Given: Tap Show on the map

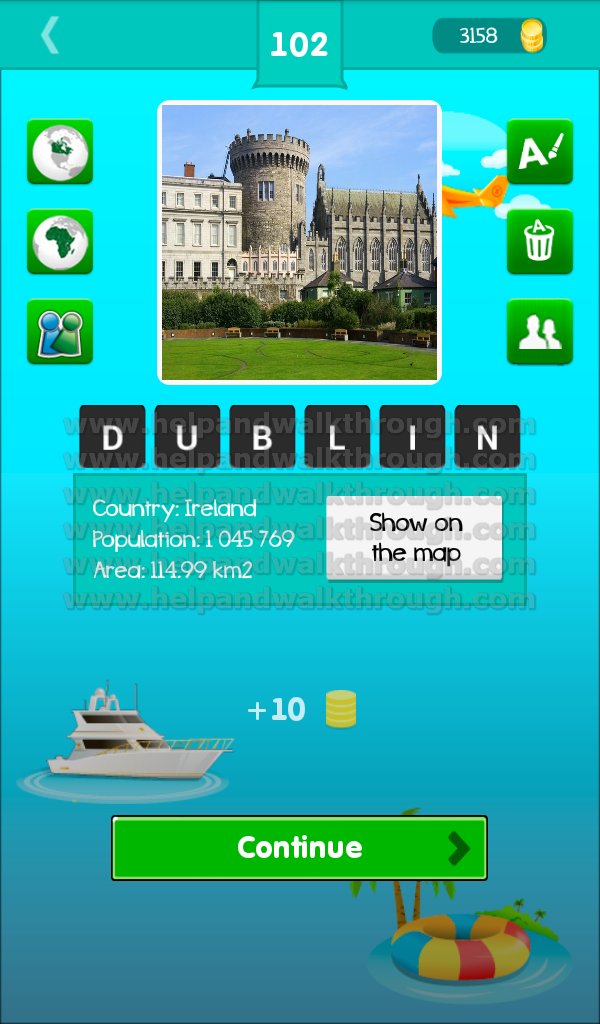Looking at the screenshot, I should 415,537.
